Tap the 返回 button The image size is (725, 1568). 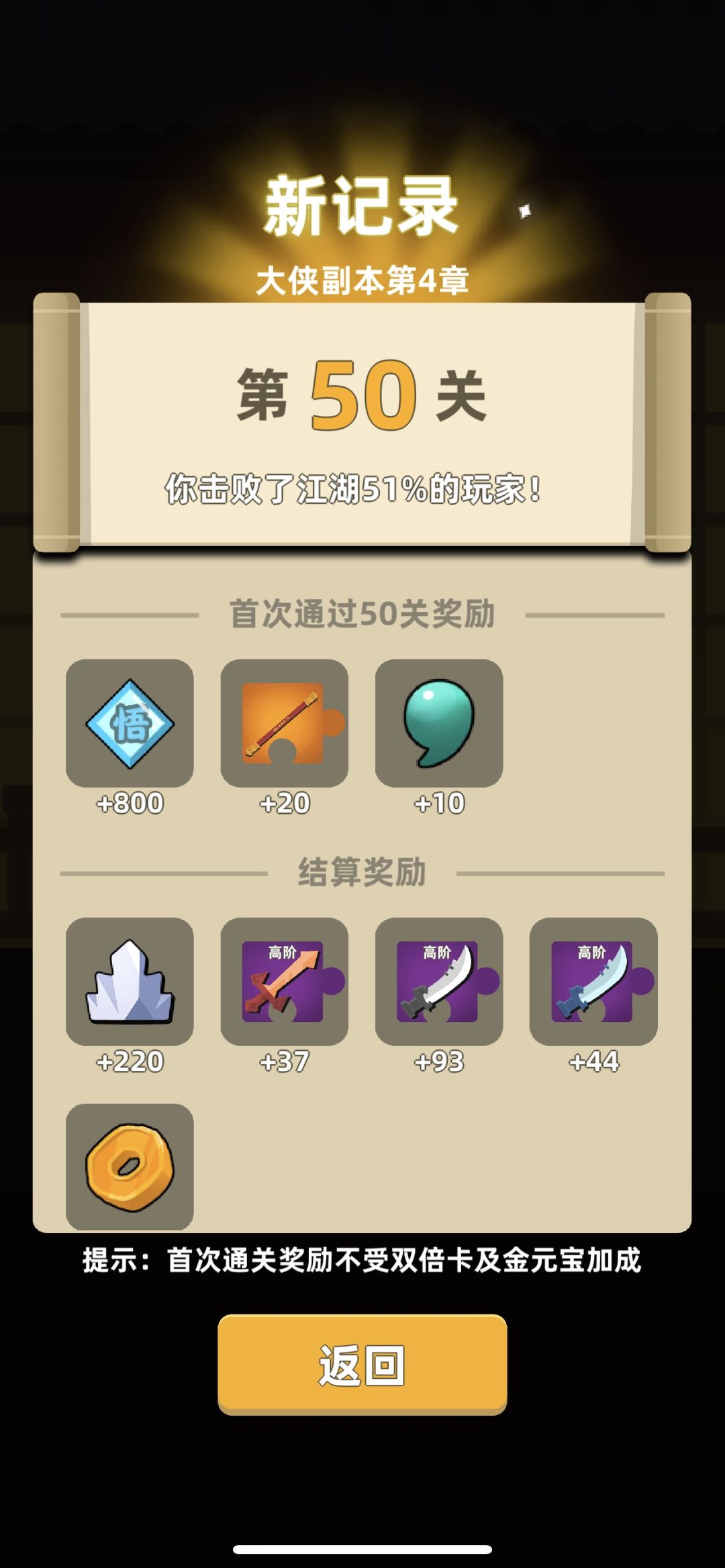362,1364
